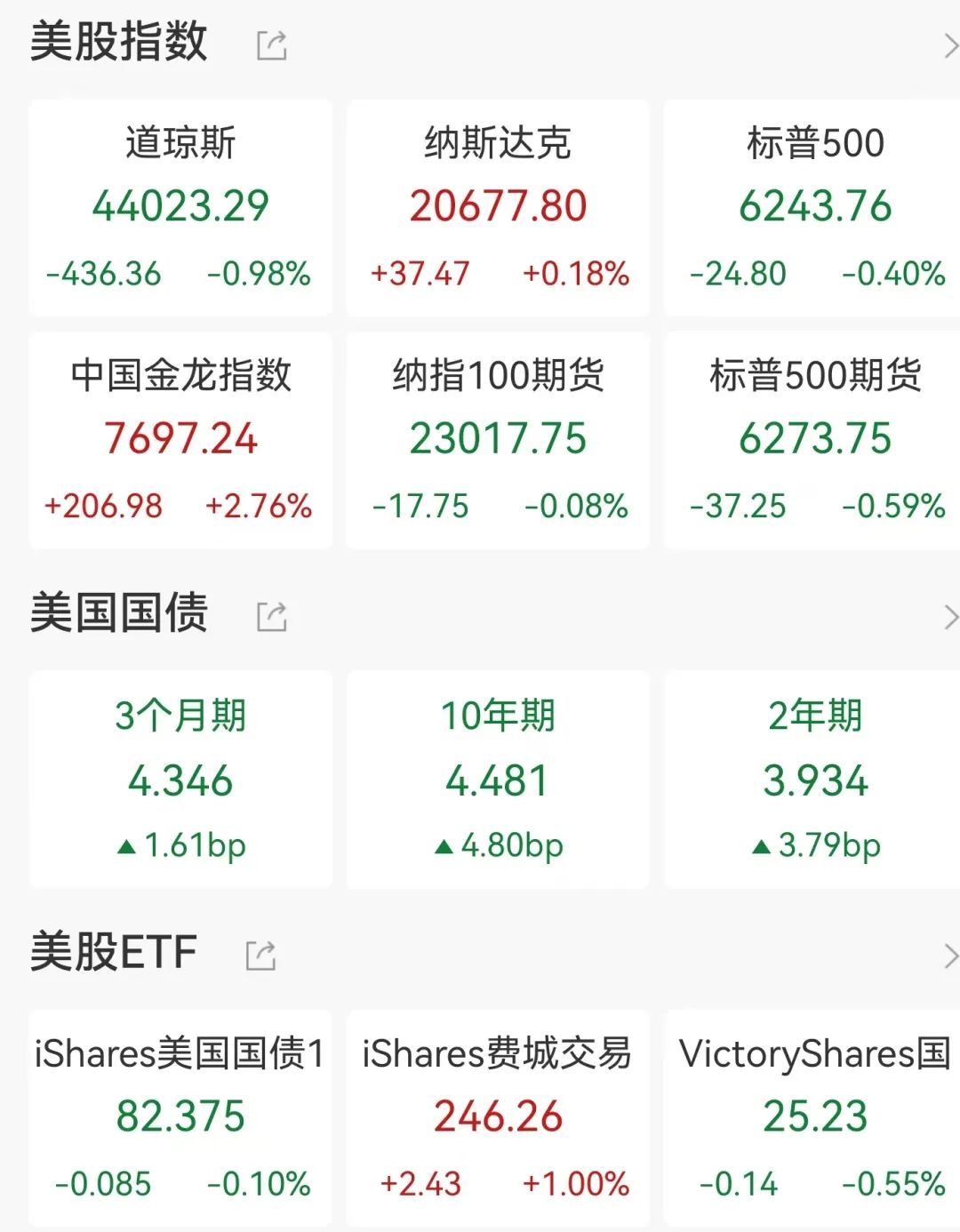
Task: Open the VictoryShares国 ETF card
Action: tap(815, 1116)
